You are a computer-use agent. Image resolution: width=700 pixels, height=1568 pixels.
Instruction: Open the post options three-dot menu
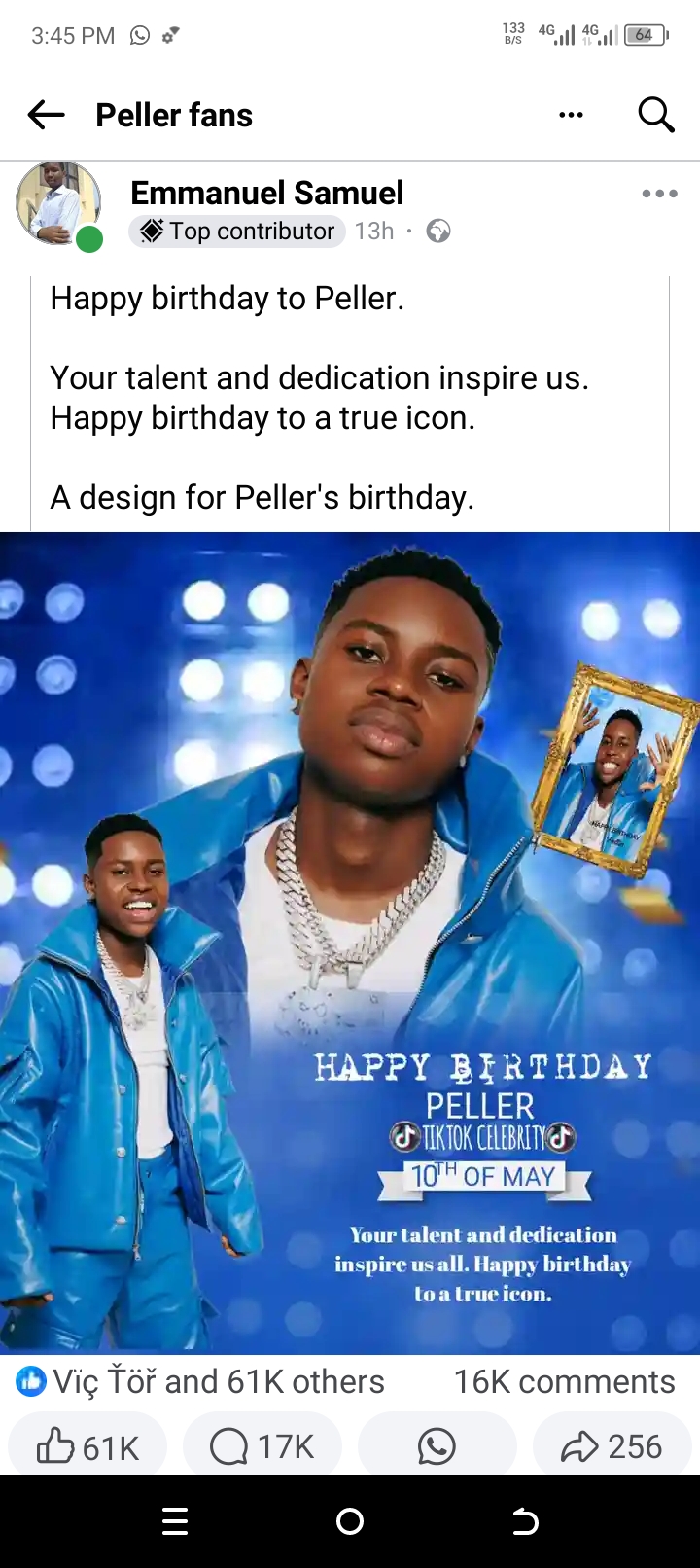pos(659,194)
